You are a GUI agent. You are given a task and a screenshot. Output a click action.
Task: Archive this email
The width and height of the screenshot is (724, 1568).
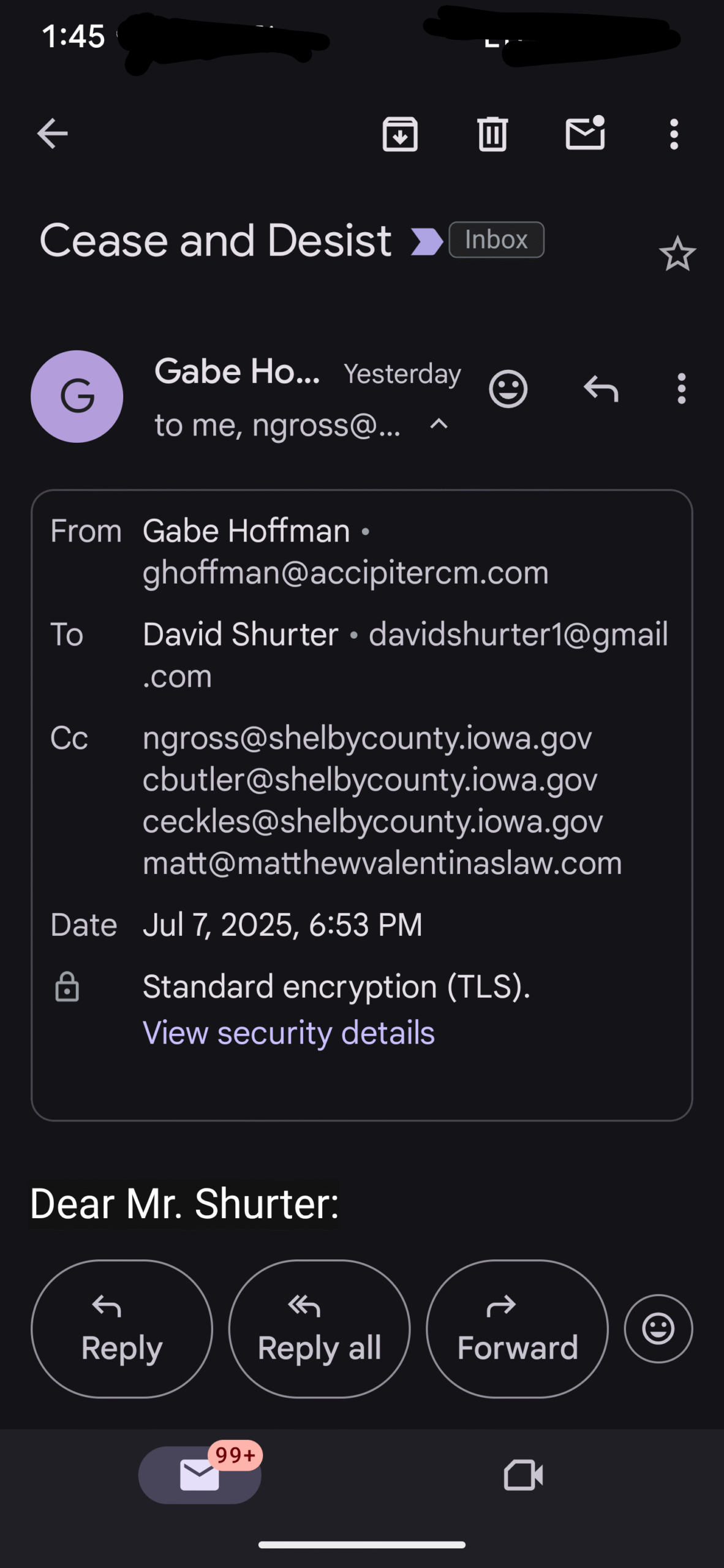tap(400, 134)
